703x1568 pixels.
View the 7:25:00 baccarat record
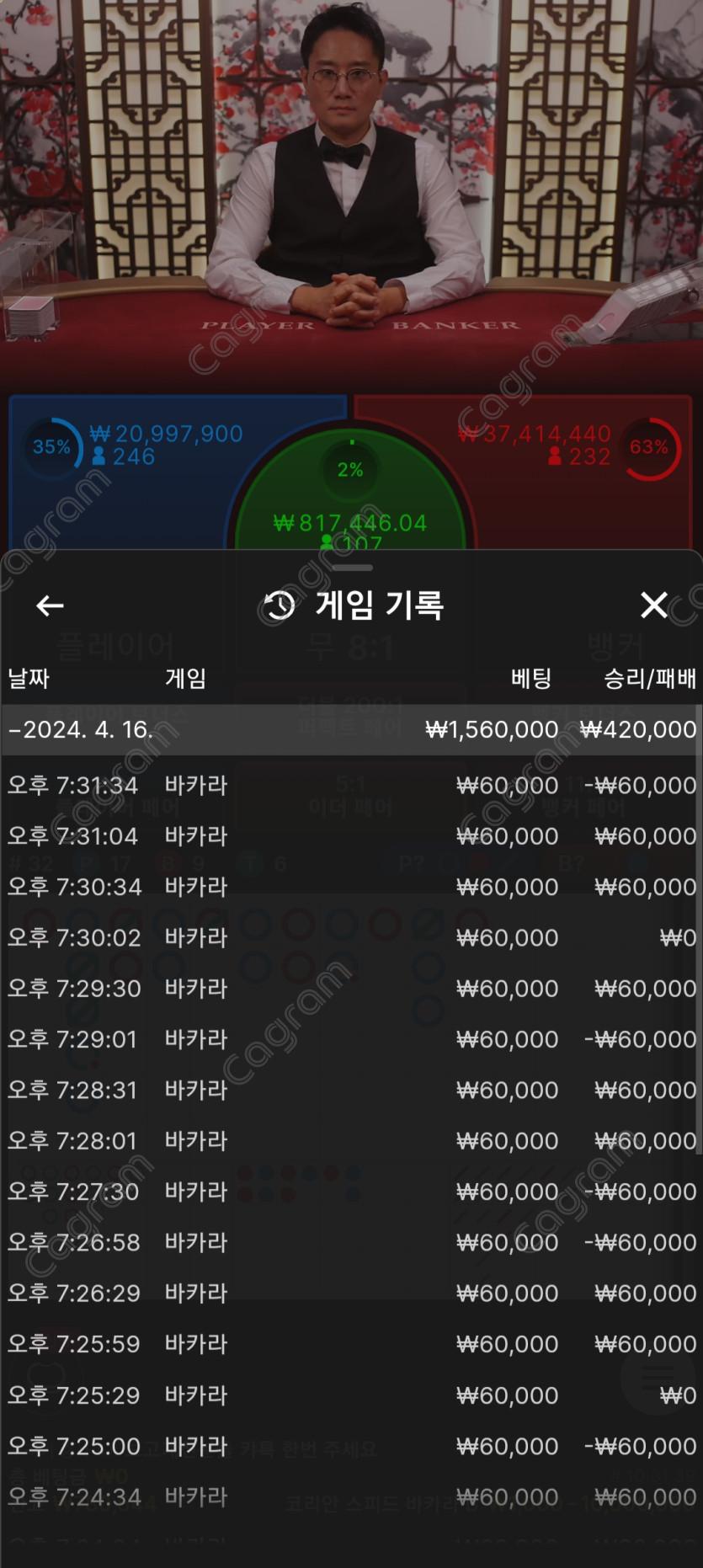pos(351,1446)
